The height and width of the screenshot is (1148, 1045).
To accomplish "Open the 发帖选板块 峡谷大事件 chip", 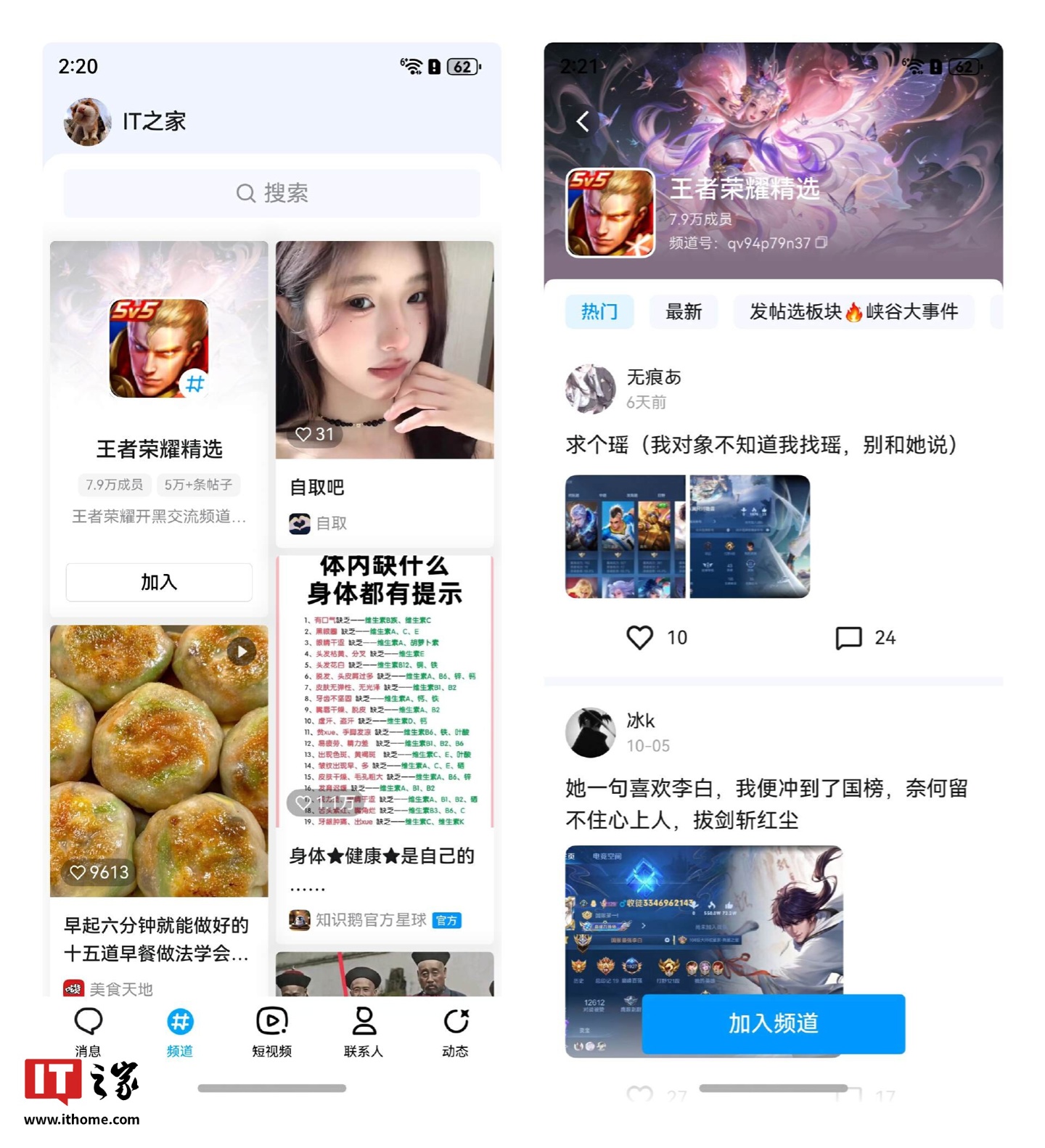I will click(x=853, y=312).
